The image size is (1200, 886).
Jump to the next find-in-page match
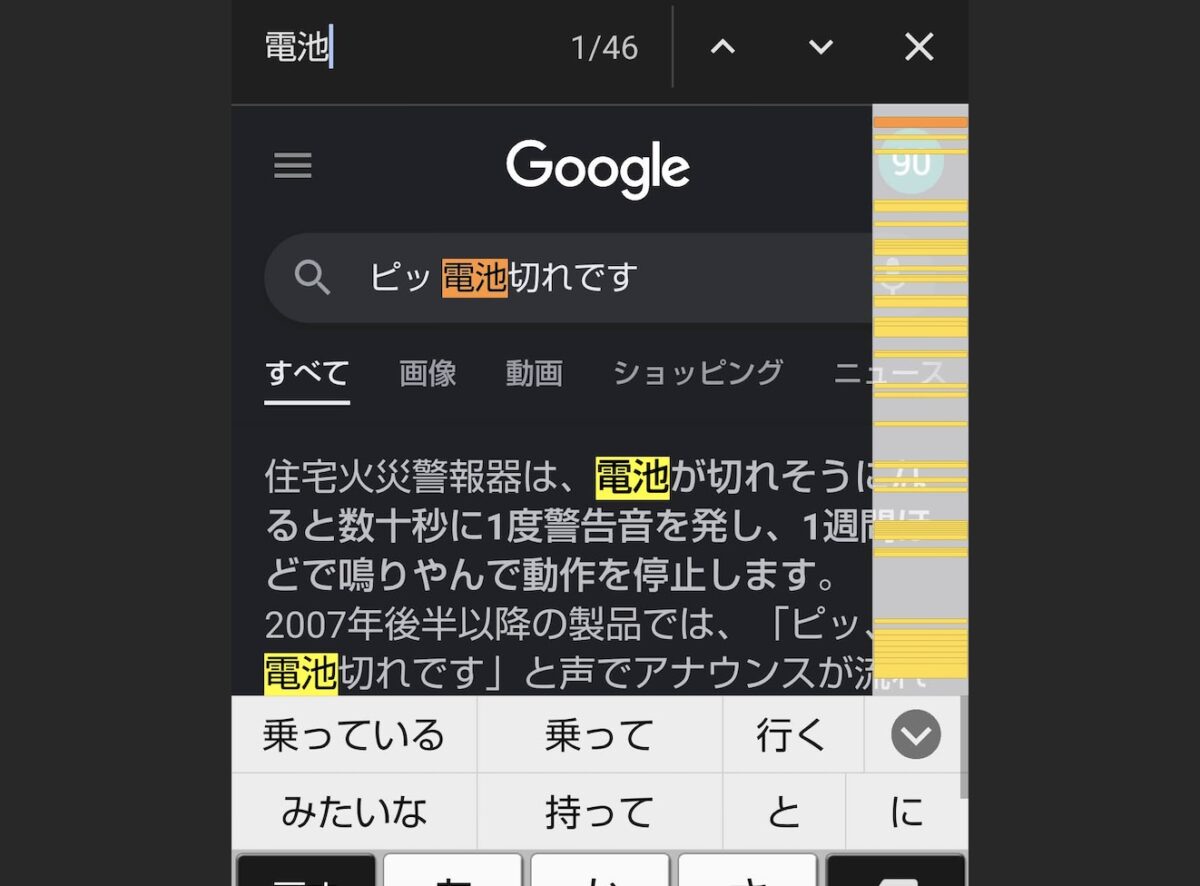pyautogui.click(x=821, y=47)
